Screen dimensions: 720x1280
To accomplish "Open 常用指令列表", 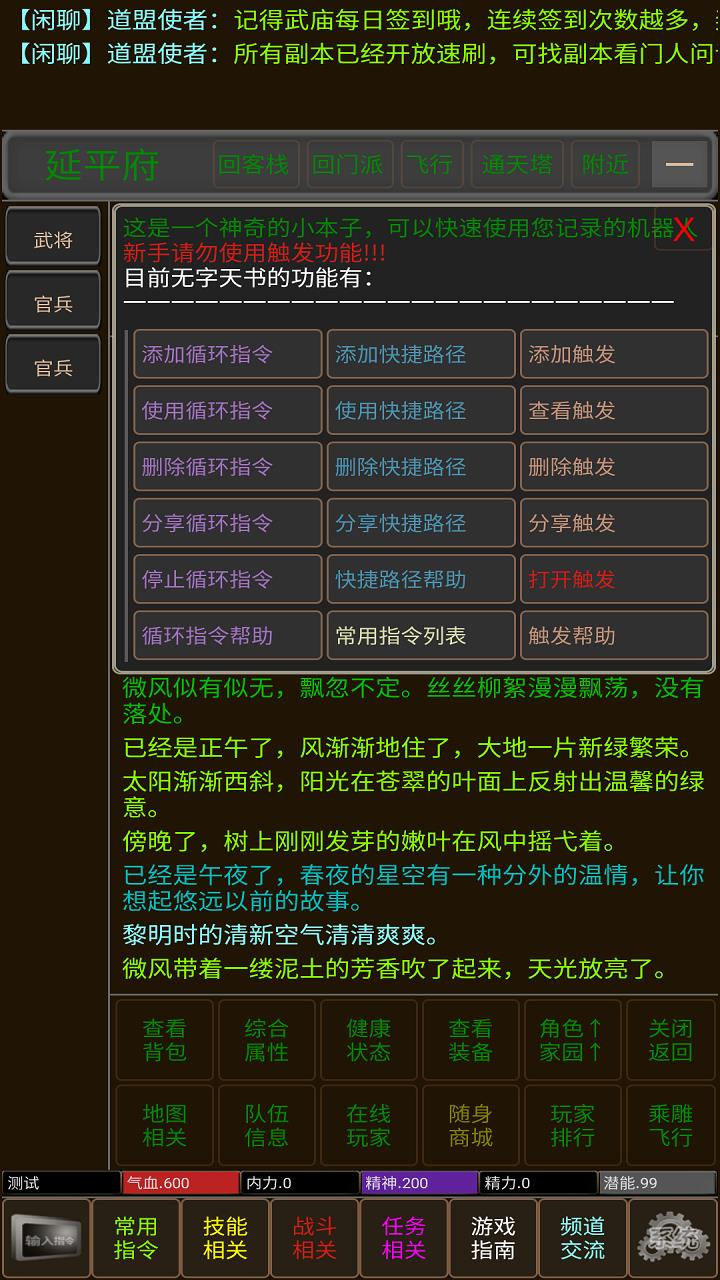I will click(x=421, y=635).
